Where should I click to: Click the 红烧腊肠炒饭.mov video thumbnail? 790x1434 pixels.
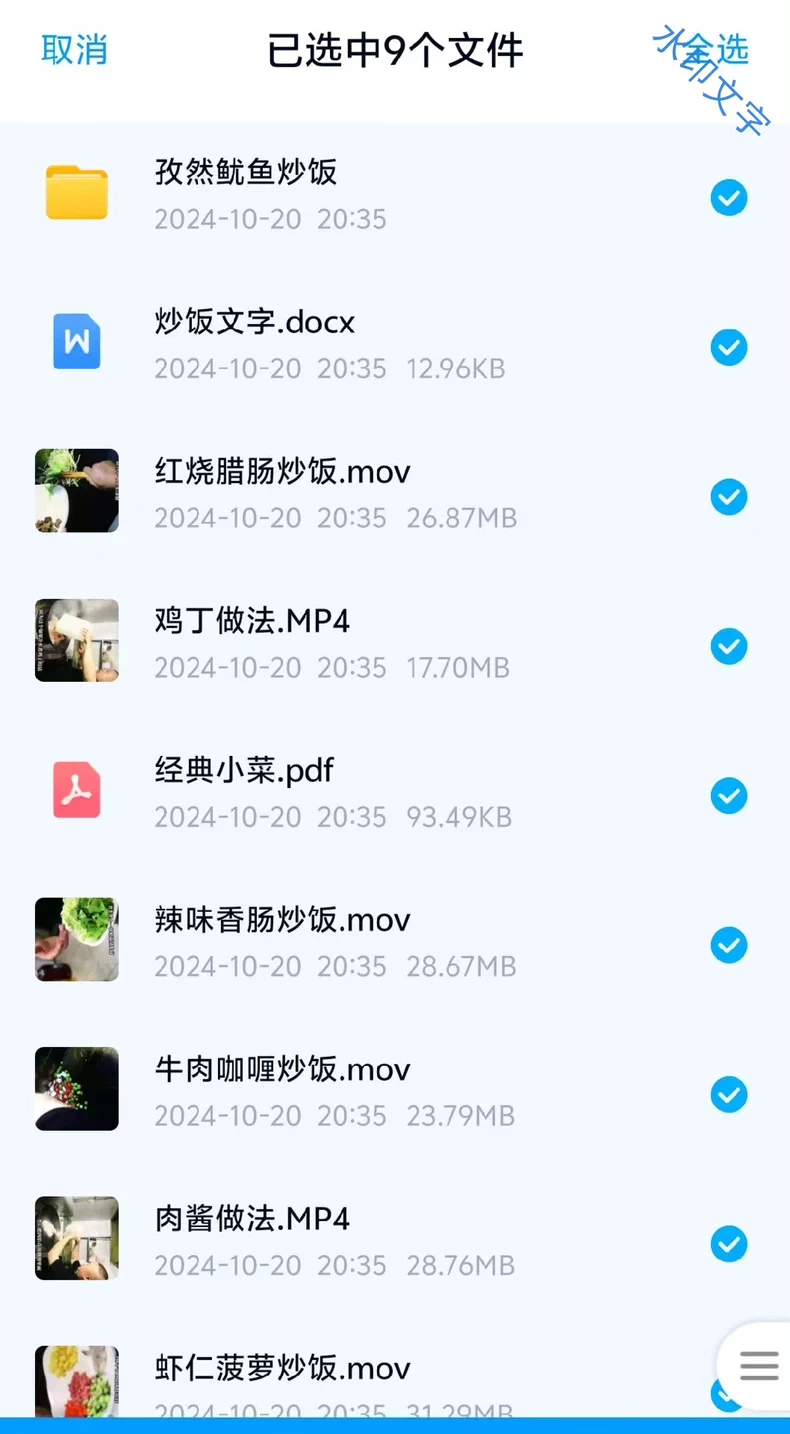pos(77,491)
